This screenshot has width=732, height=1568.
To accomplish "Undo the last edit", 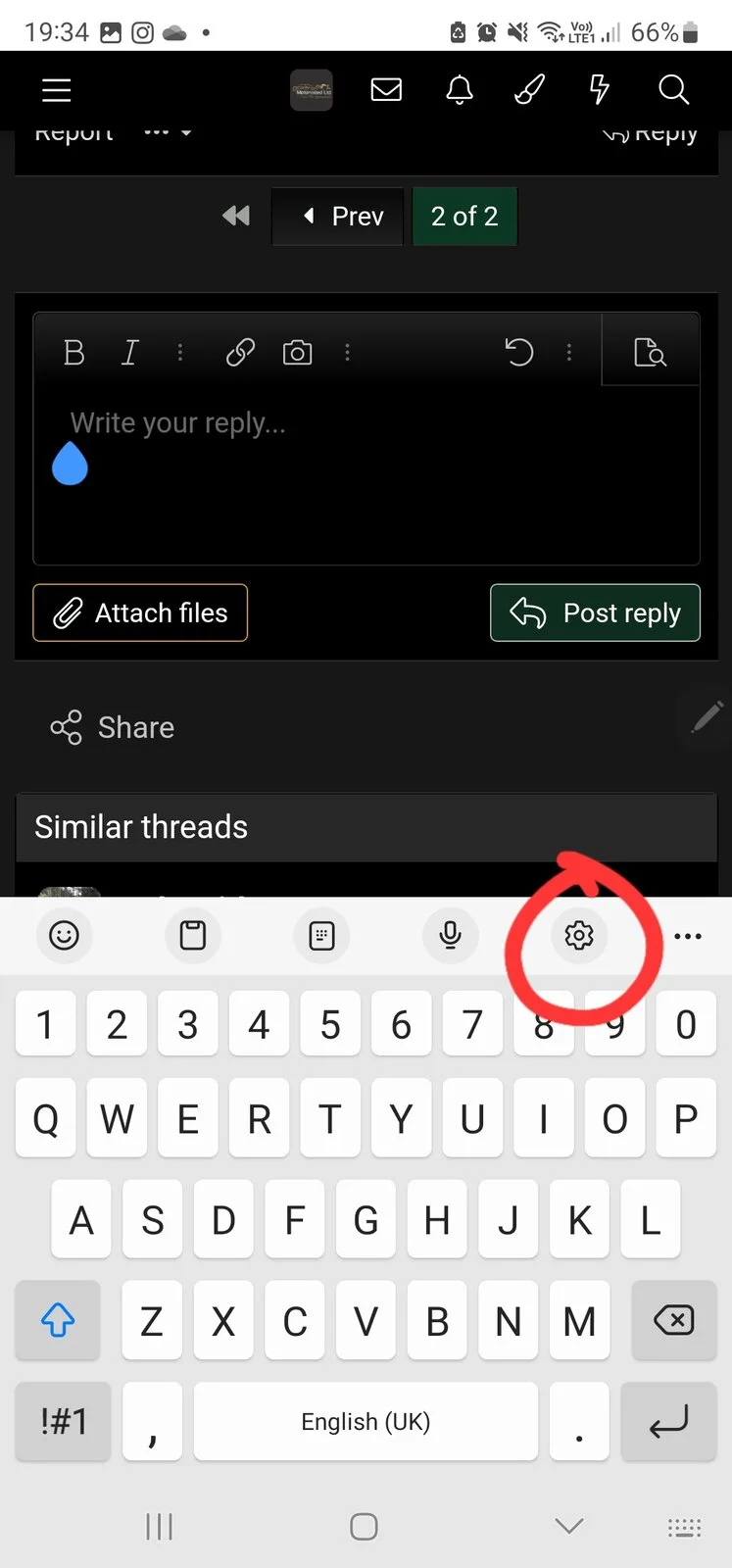I will point(518,352).
